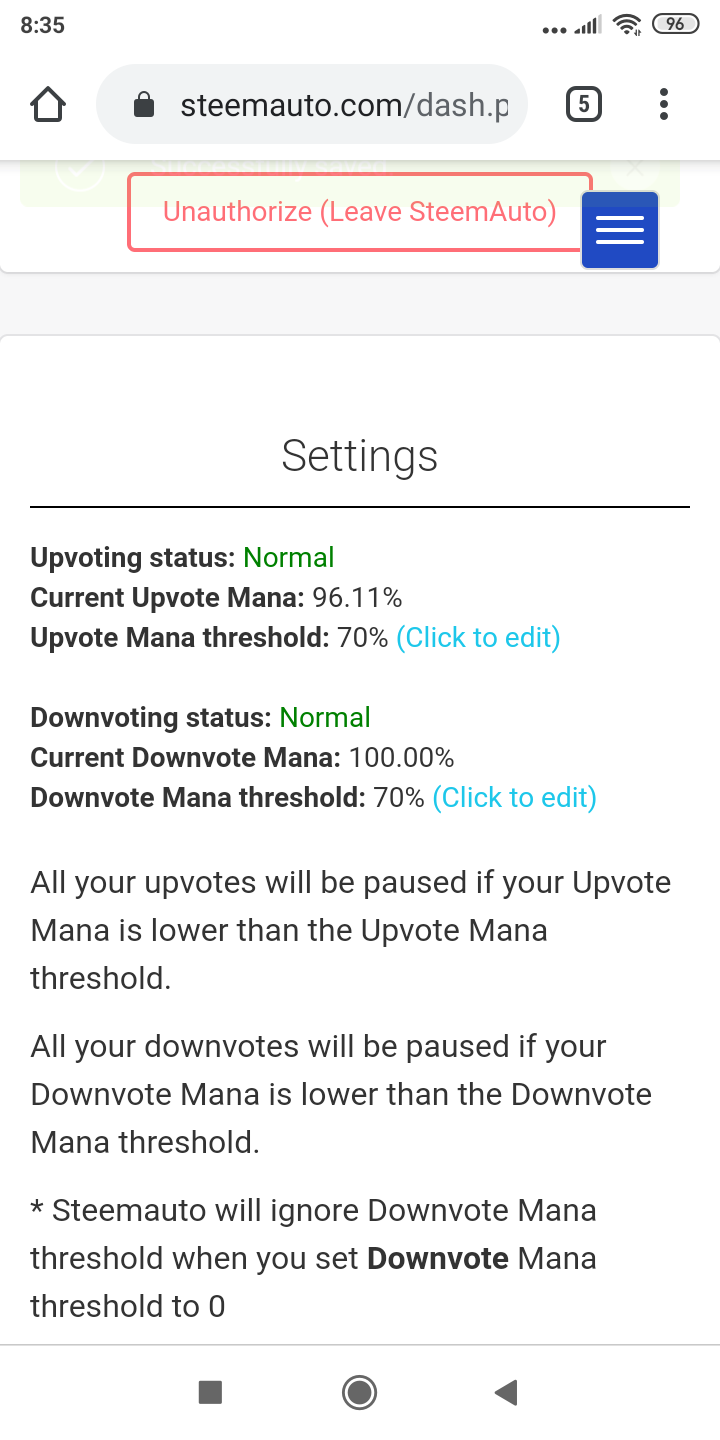720x1440 pixels.
Task: Tap the system back button
Action: (x=506, y=1392)
